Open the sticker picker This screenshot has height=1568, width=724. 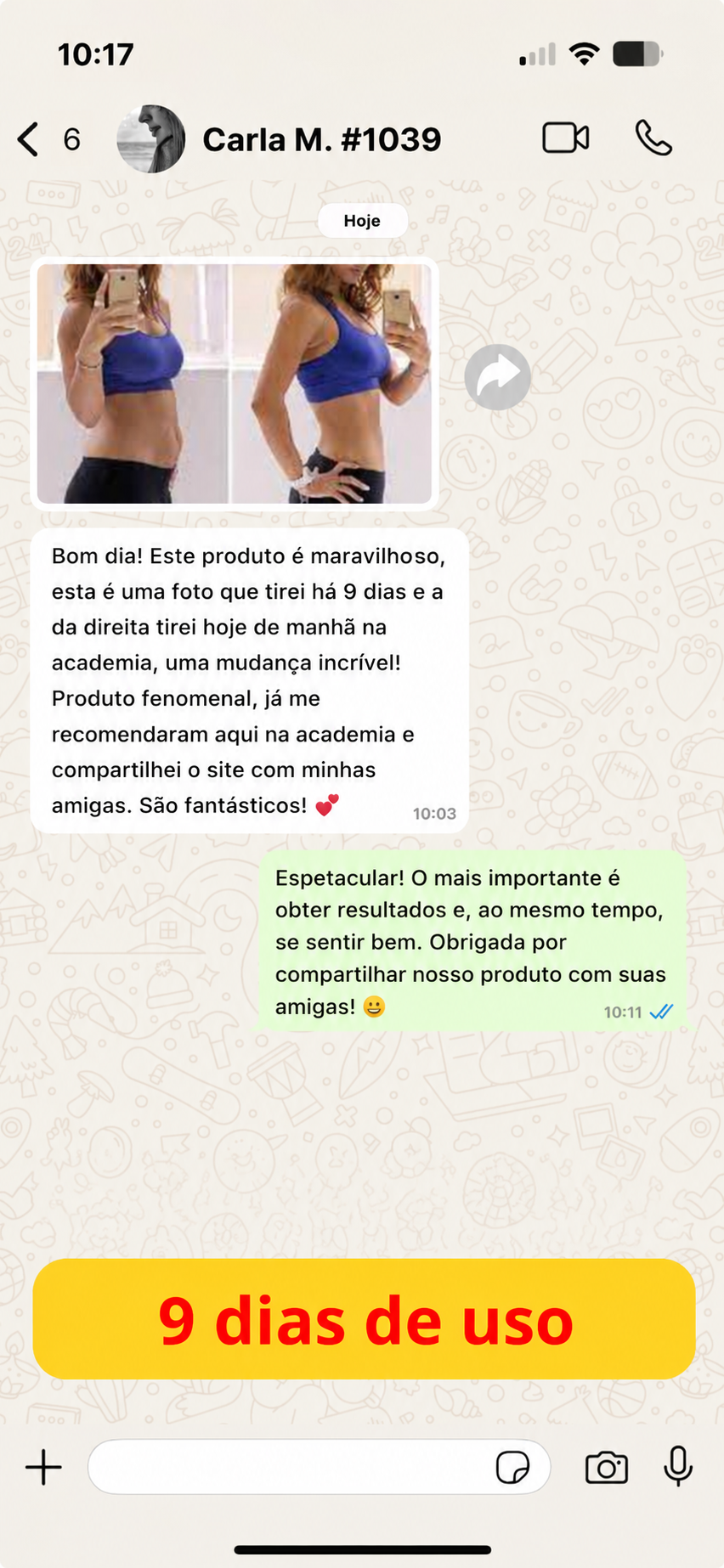[512, 1467]
